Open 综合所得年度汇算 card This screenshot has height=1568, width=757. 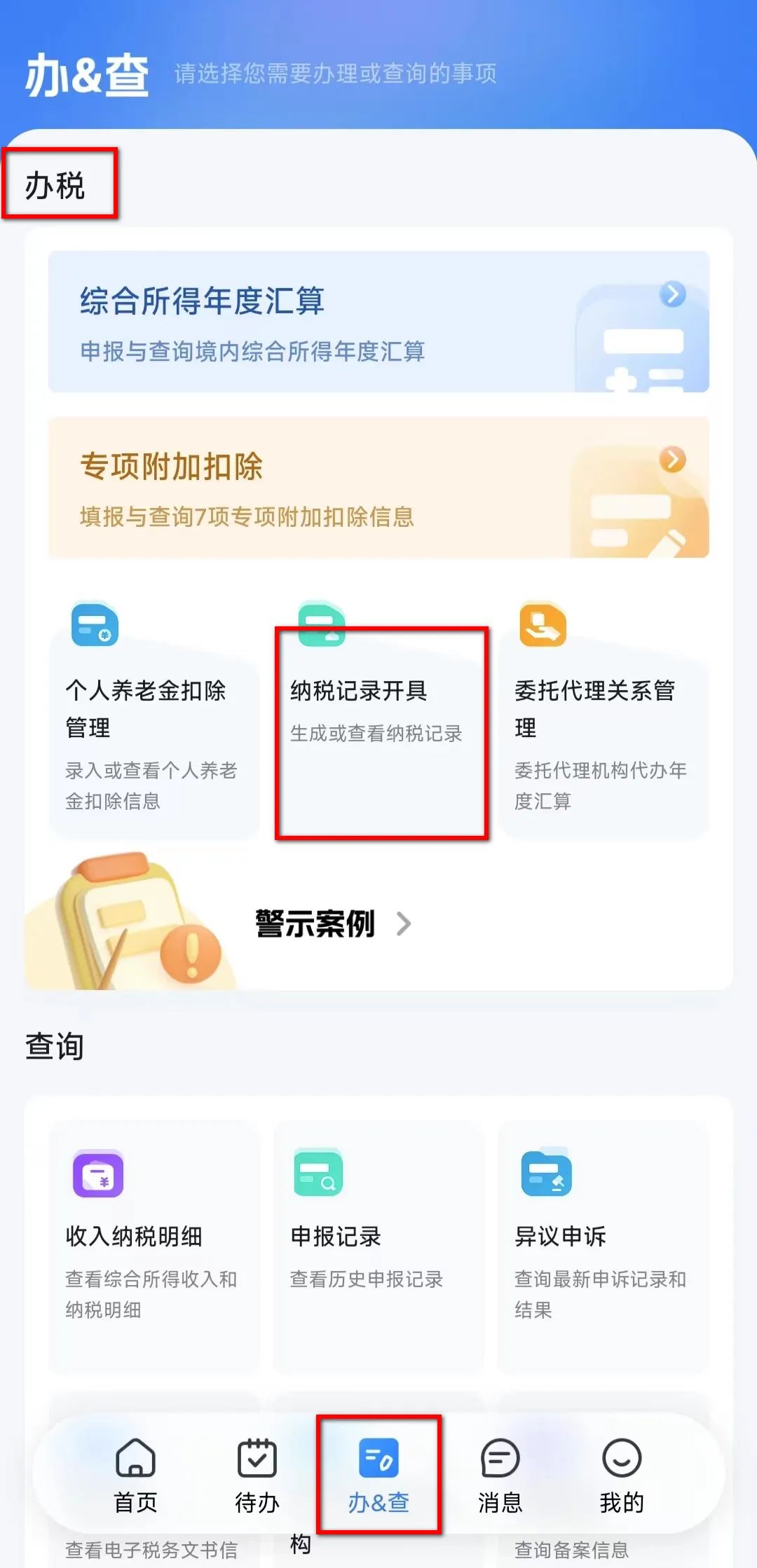378,322
